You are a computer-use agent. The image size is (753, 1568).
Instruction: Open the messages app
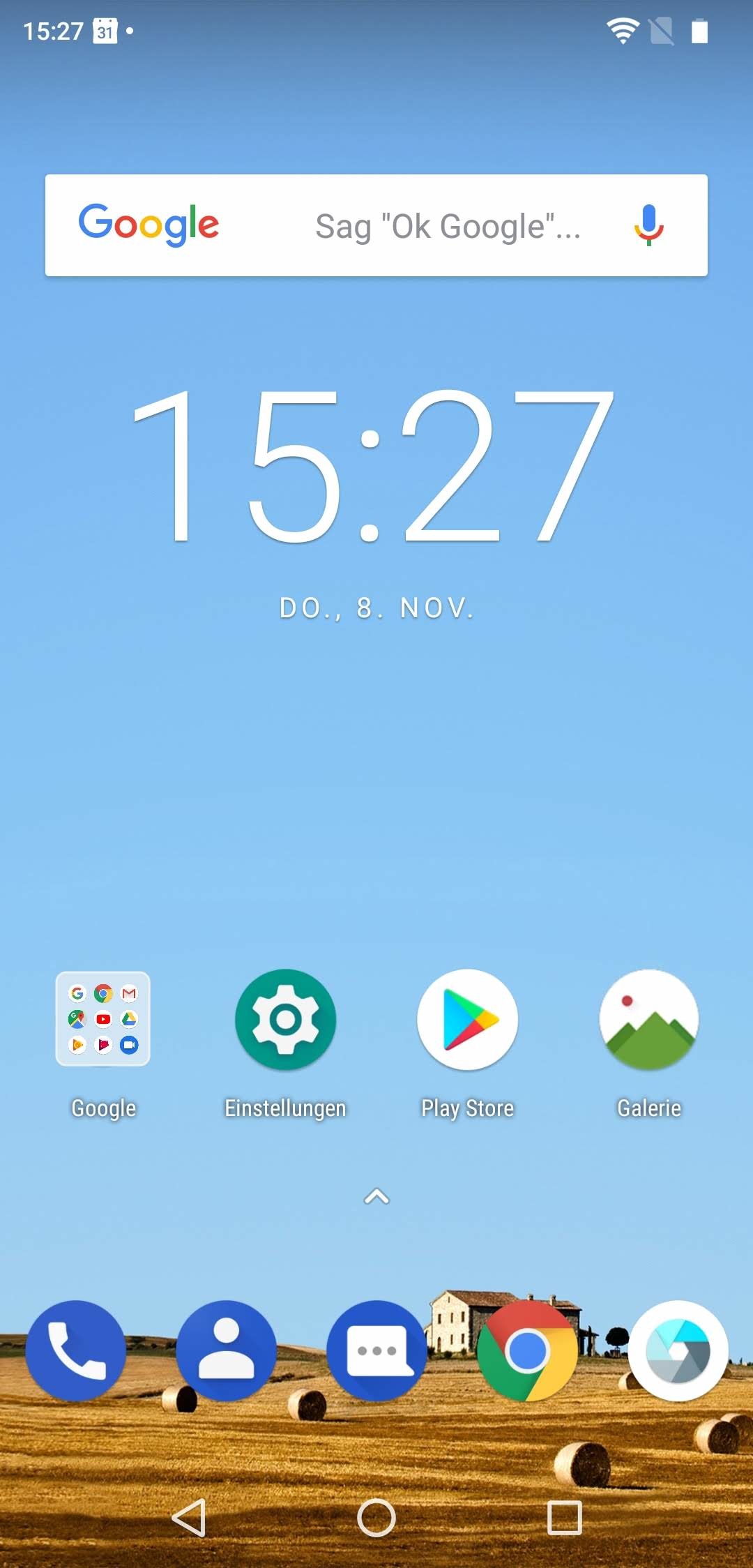coord(376,1351)
